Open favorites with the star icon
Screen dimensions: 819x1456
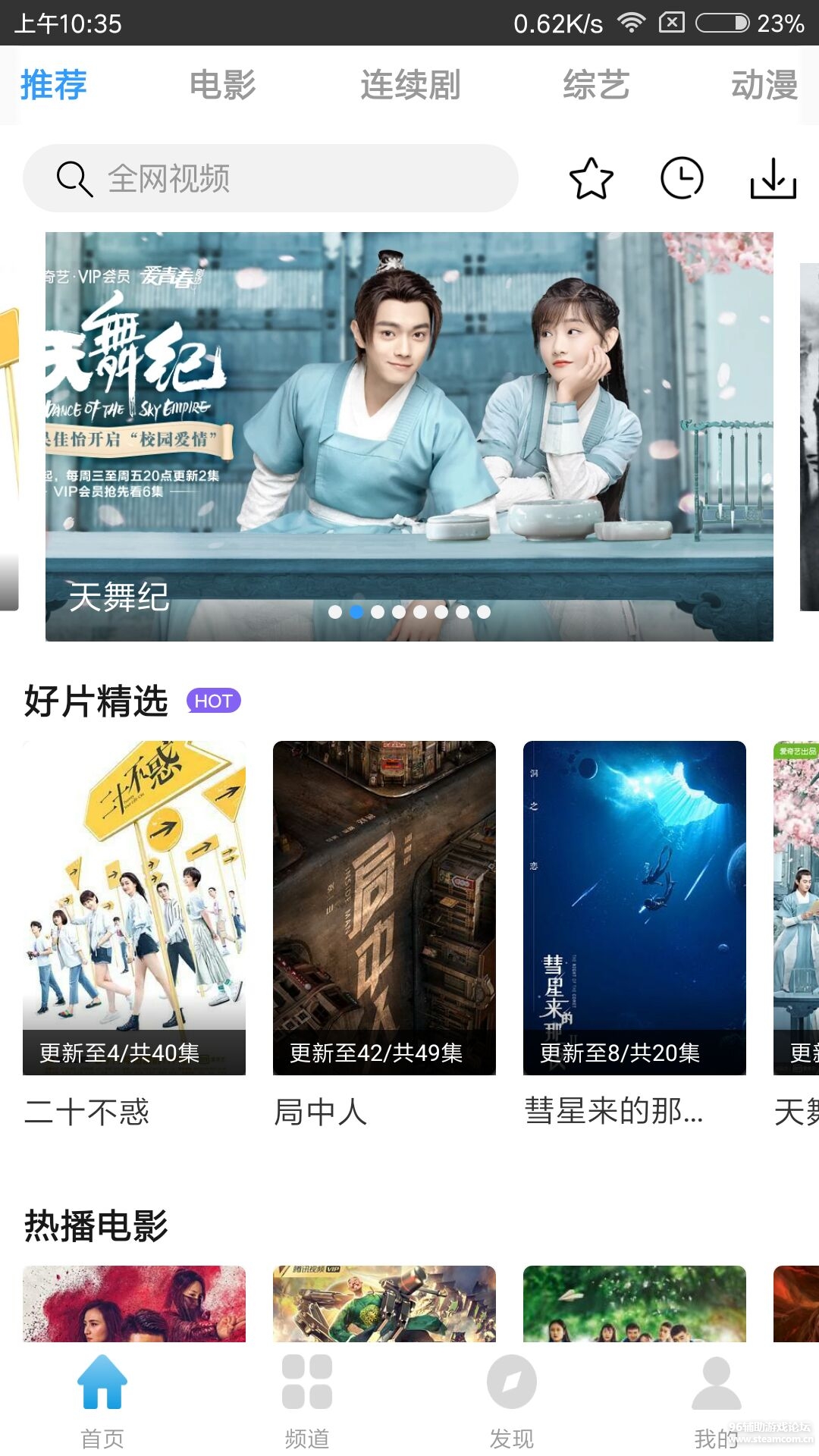coord(591,179)
